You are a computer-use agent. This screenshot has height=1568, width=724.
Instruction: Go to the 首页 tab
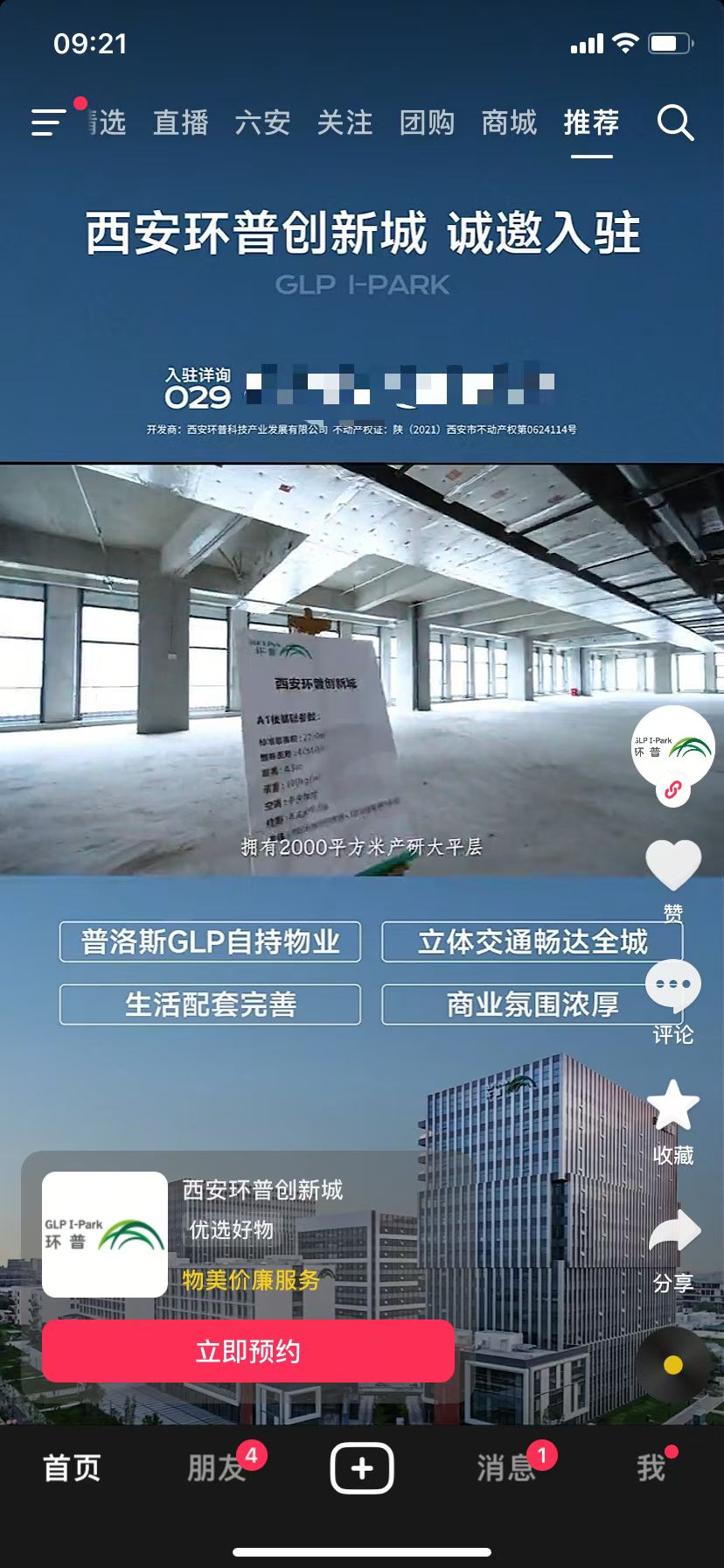coord(73,1468)
